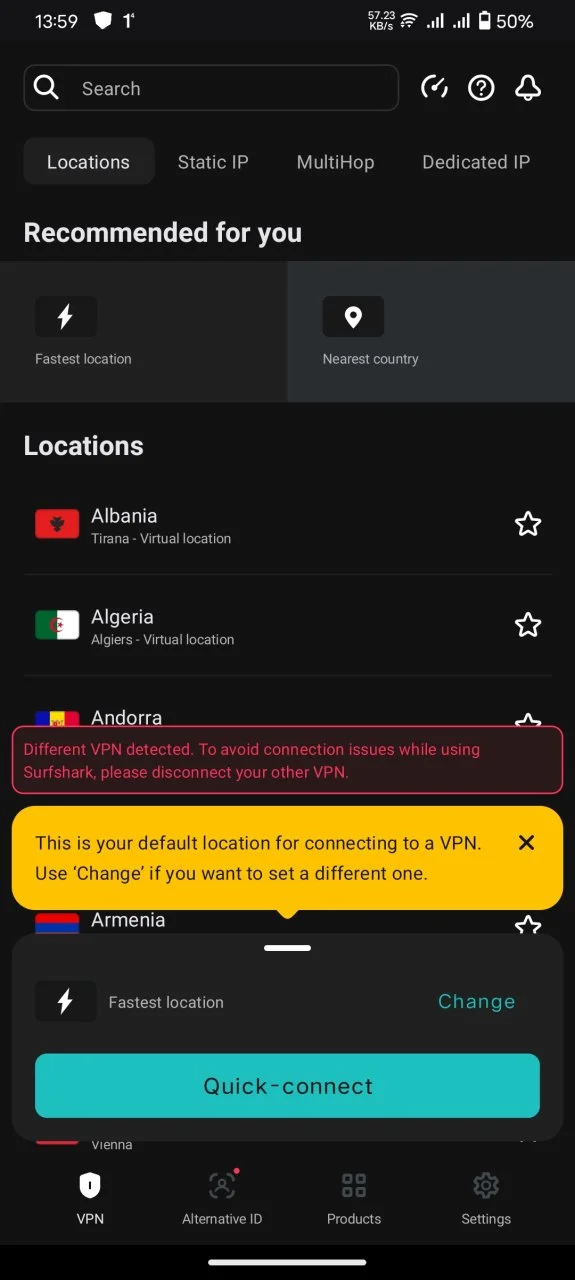575x1280 pixels.
Task: Switch to the Static IP tab
Action: [213, 162]
